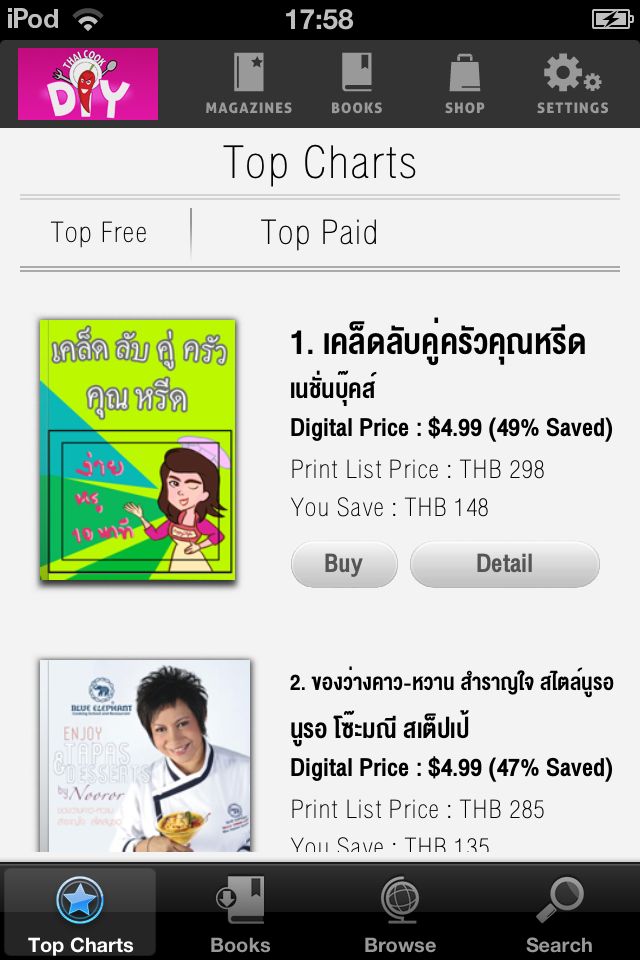This screenshot has width=640, height=960.
Task: View Detail of the first-ranked book
Action: [x=504, y=564]
